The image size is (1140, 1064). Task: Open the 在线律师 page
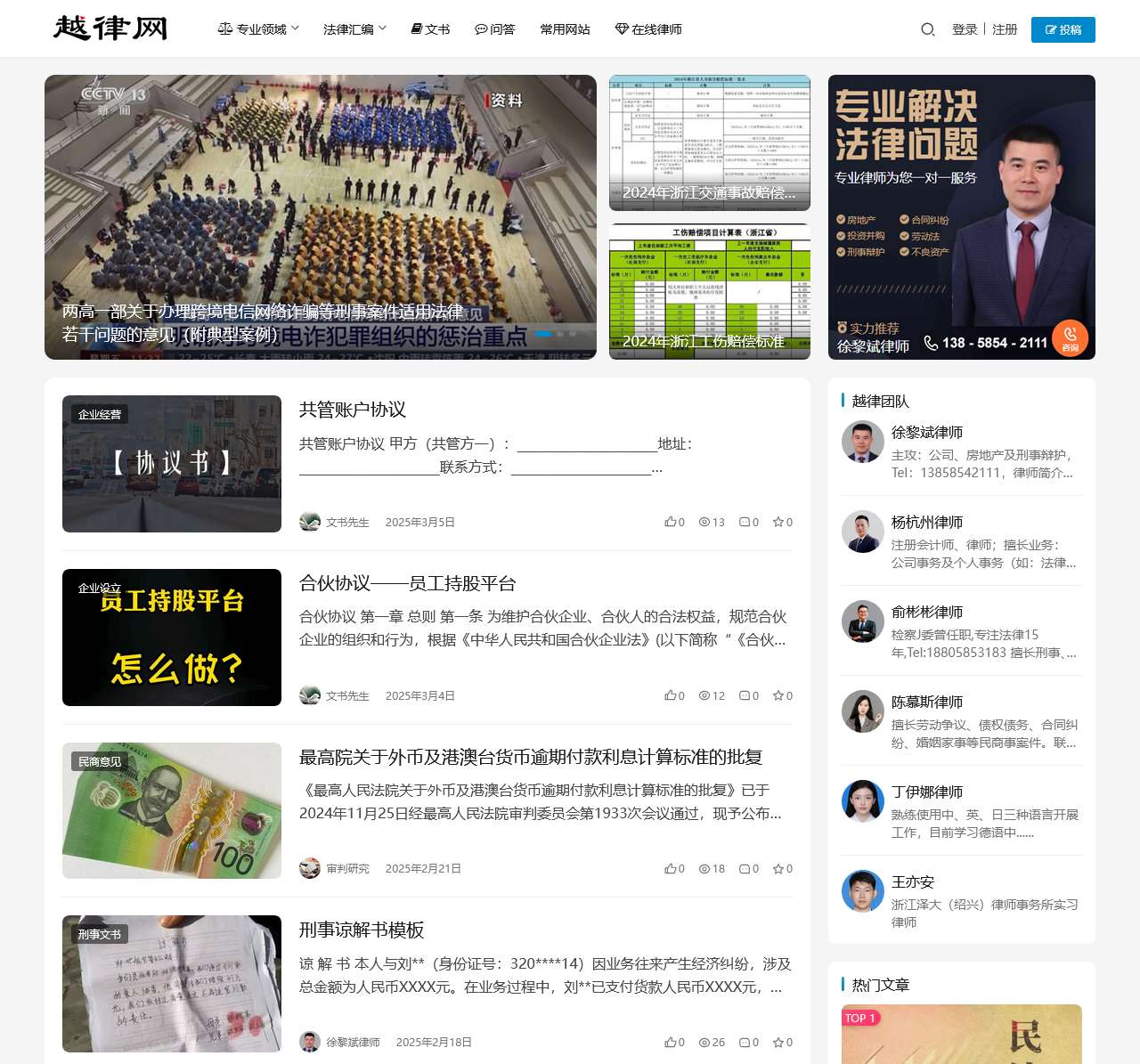648,29
